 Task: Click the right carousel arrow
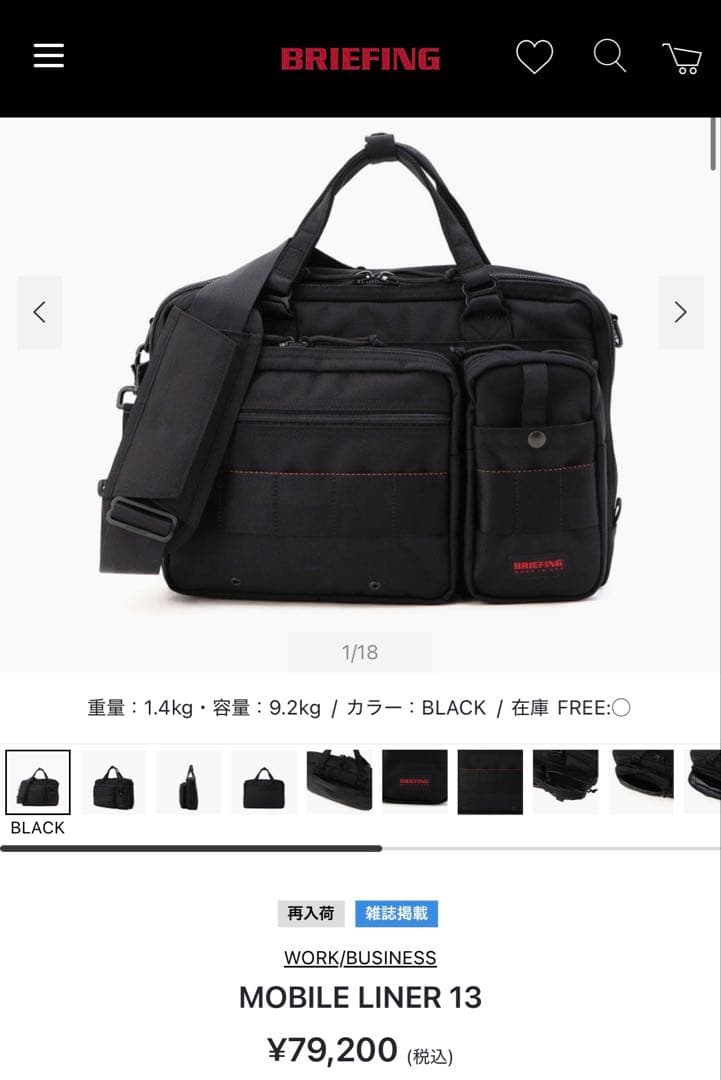tap(681, 312)
